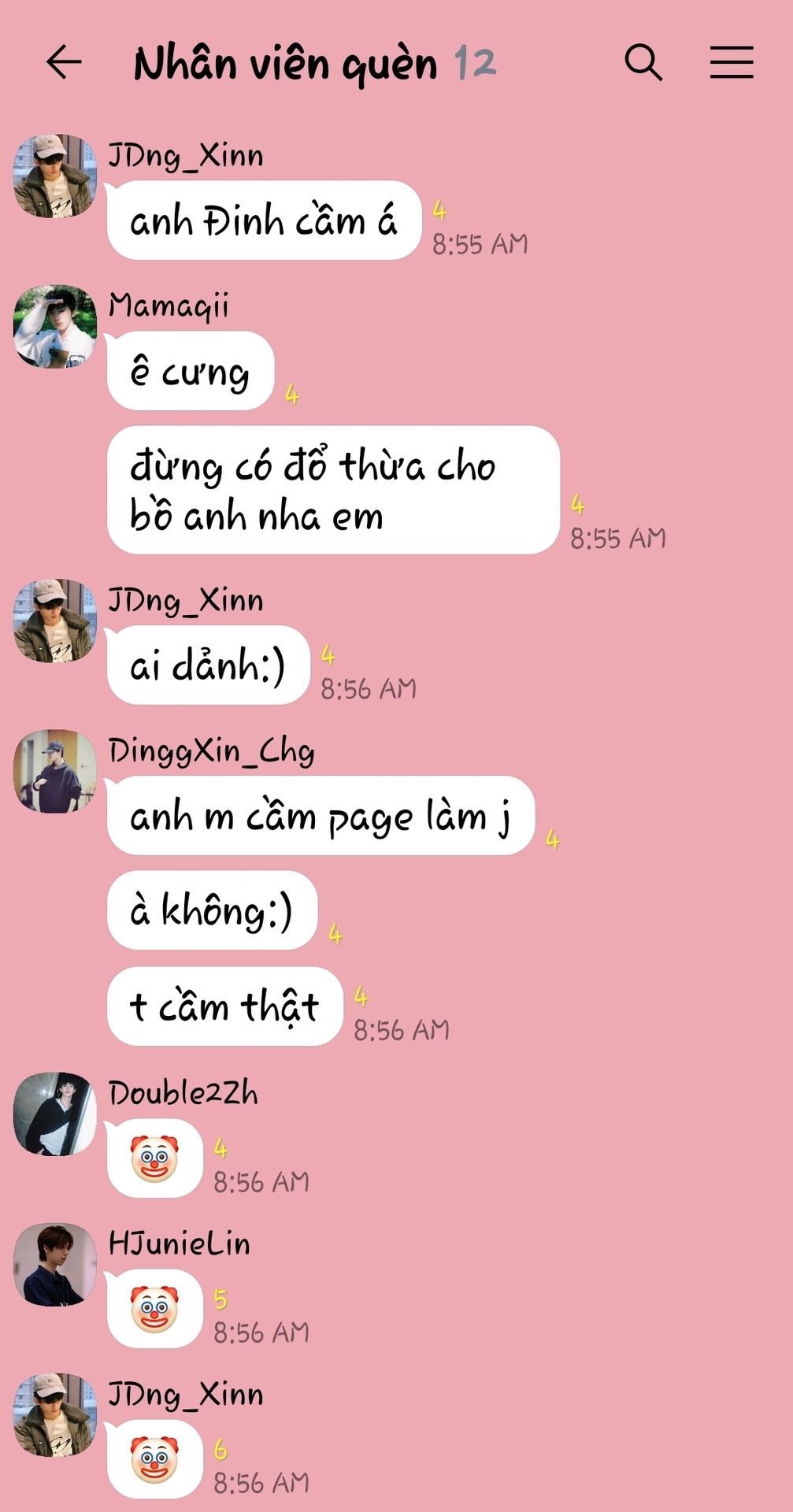Open JDng_Xinn's avatar beside 'anh Đinh cầm á'

pos(54,176)
